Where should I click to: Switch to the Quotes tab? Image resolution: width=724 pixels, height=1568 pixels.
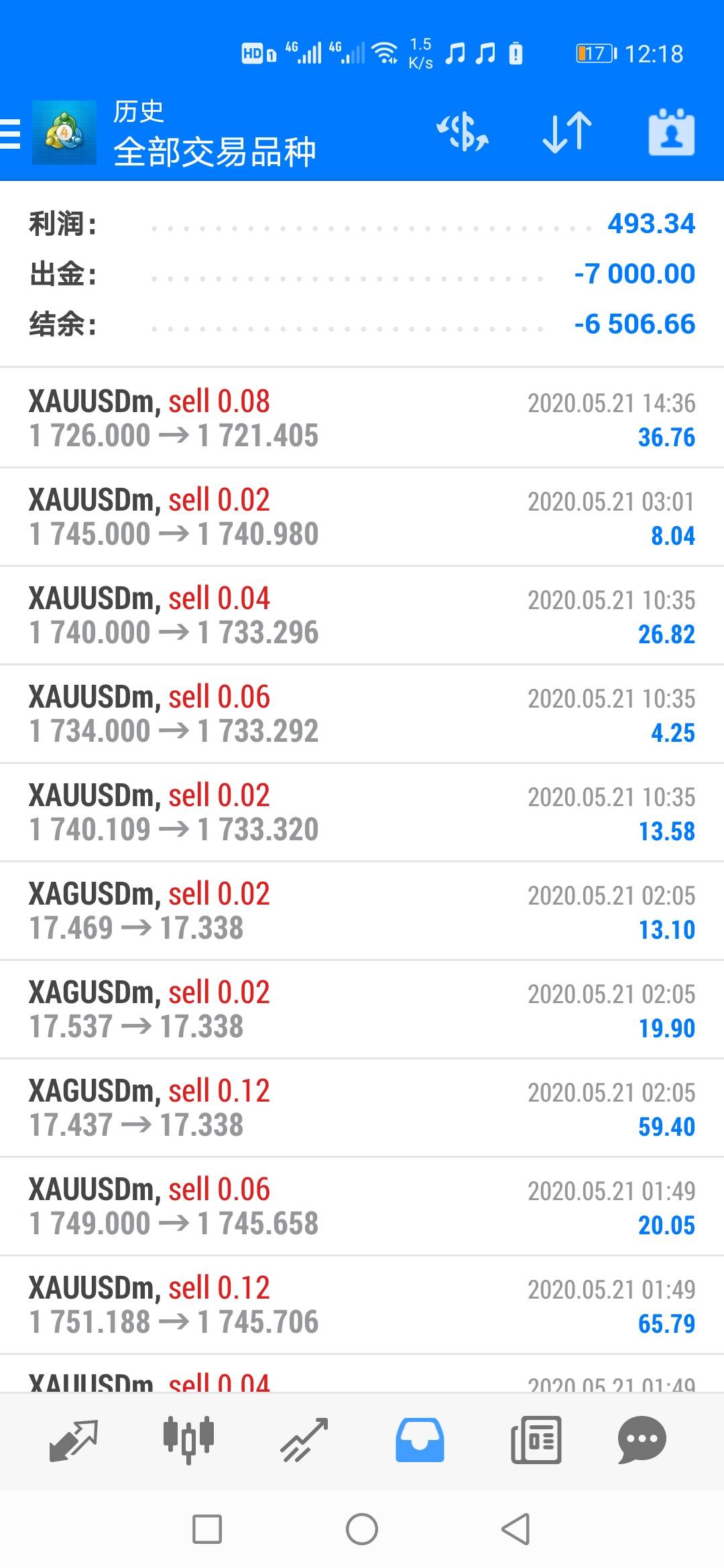click(74, 1439)
